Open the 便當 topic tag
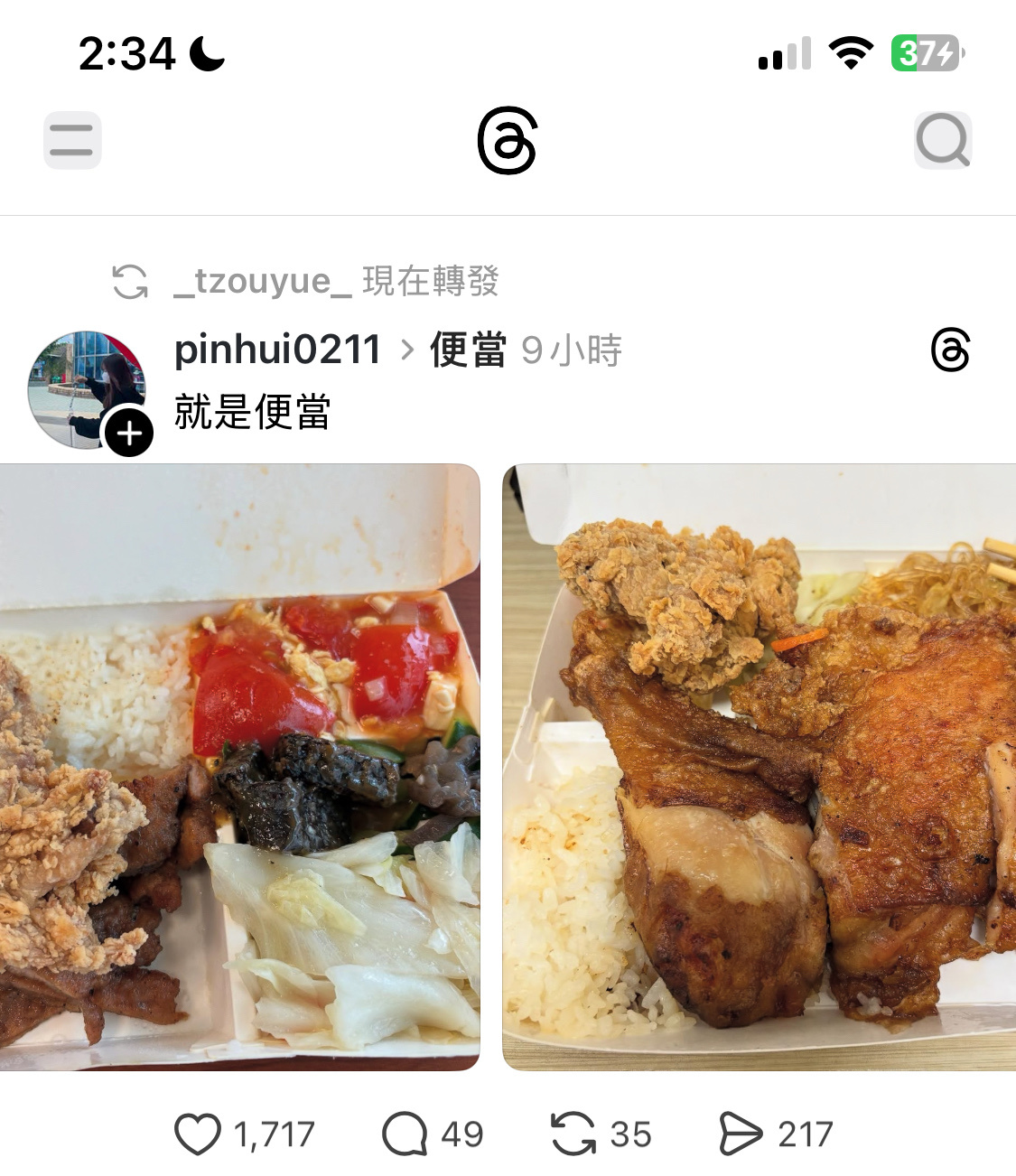Image resolution: width=1016 pixels, height=1176 pixels. 468,350
